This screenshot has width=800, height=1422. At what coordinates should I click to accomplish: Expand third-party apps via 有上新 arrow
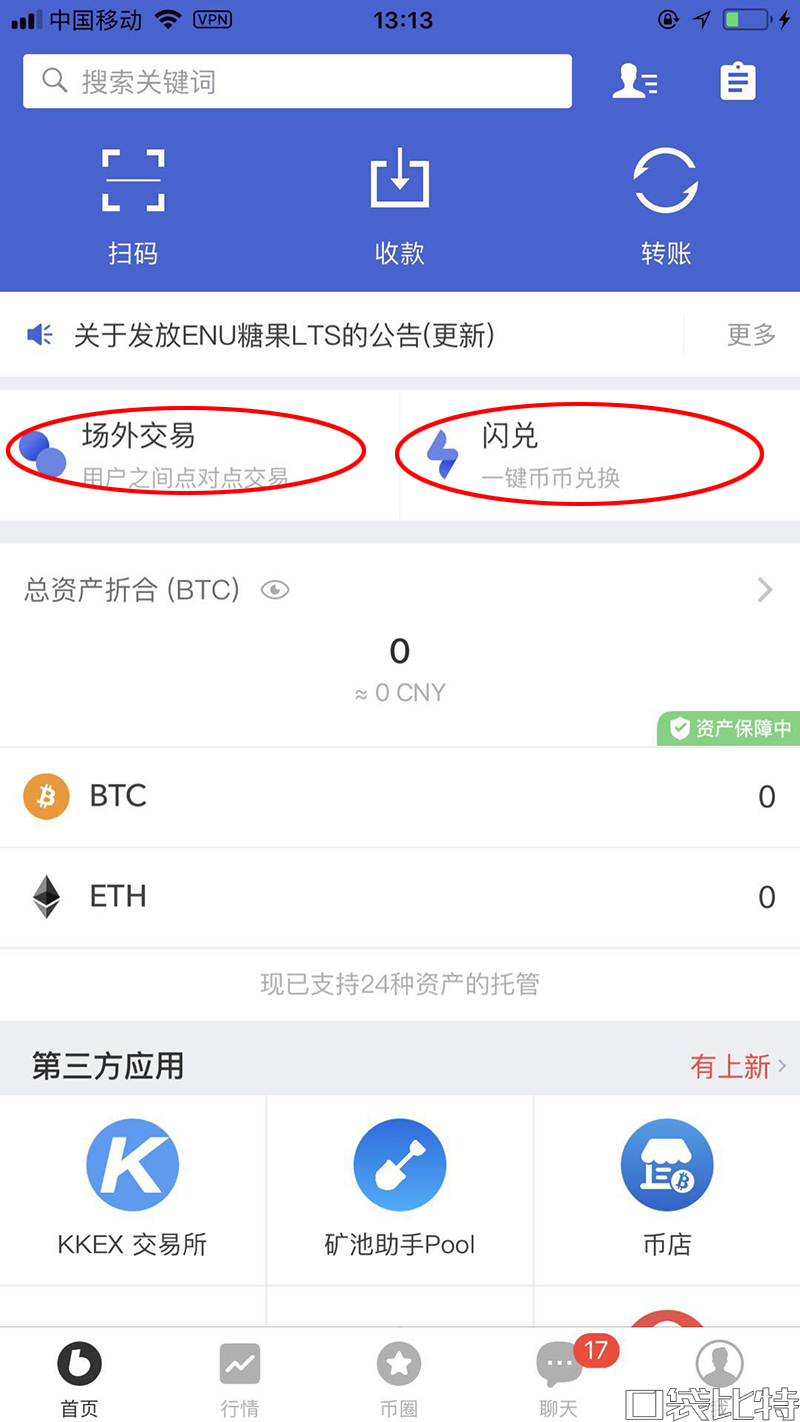[739, 1066]
